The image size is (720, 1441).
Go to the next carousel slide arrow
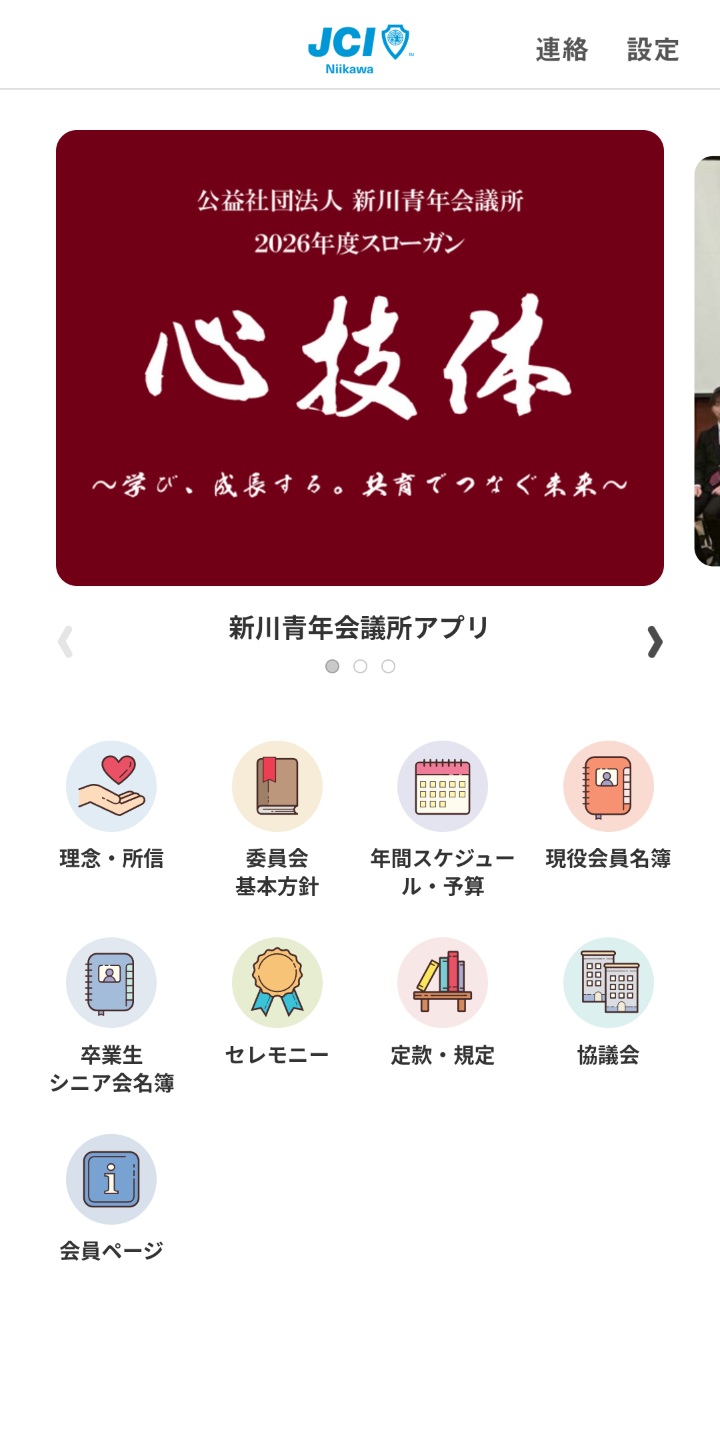coord(654,641)
